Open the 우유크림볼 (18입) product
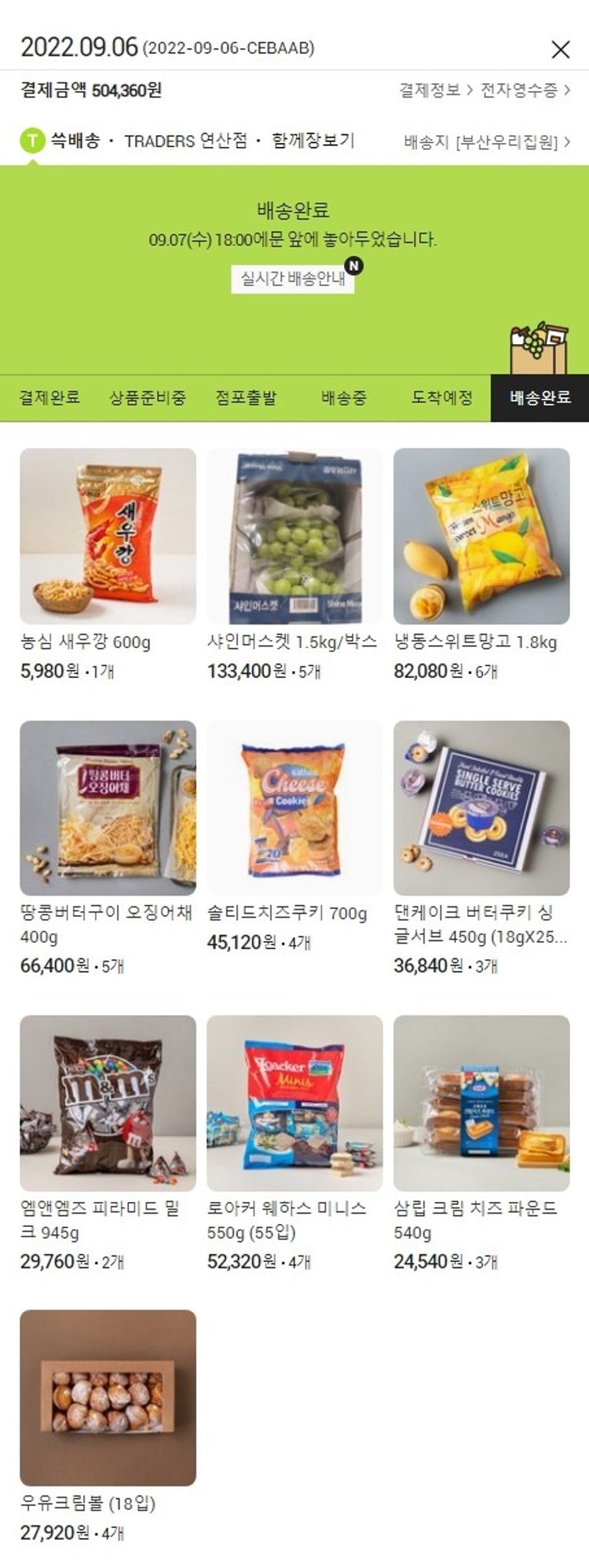This screenshot has height=1568, width=589. pos(108,1398)
